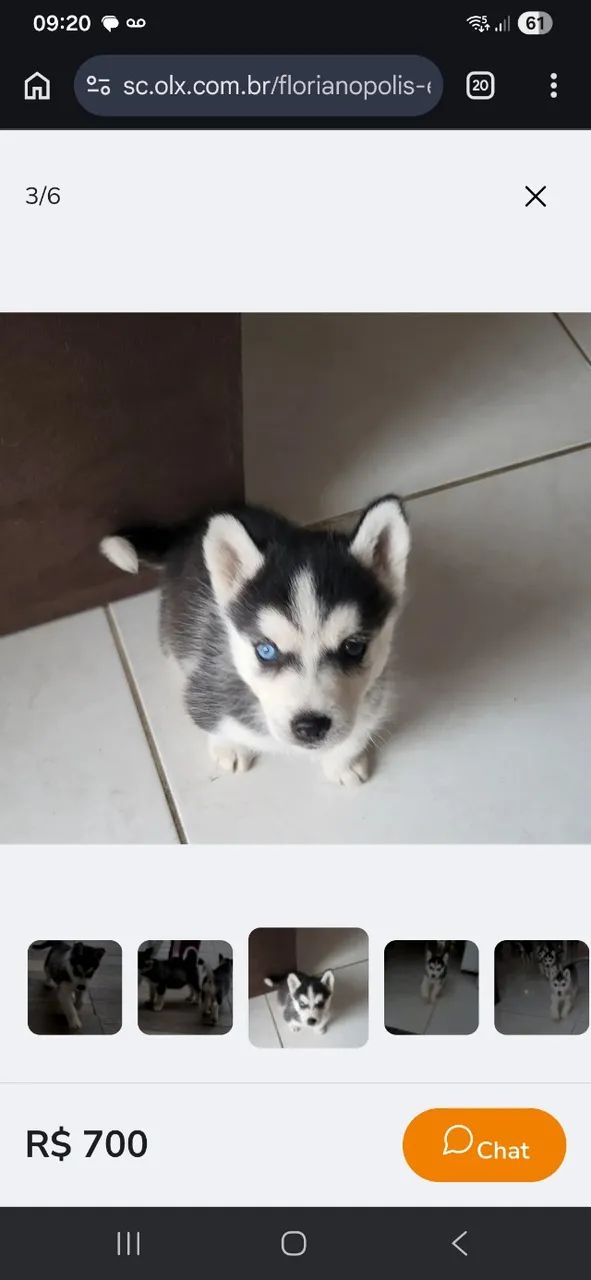Close the photo gallery viewer
The height and width of the screenshot is (1280, 591).
pos(535,196)
